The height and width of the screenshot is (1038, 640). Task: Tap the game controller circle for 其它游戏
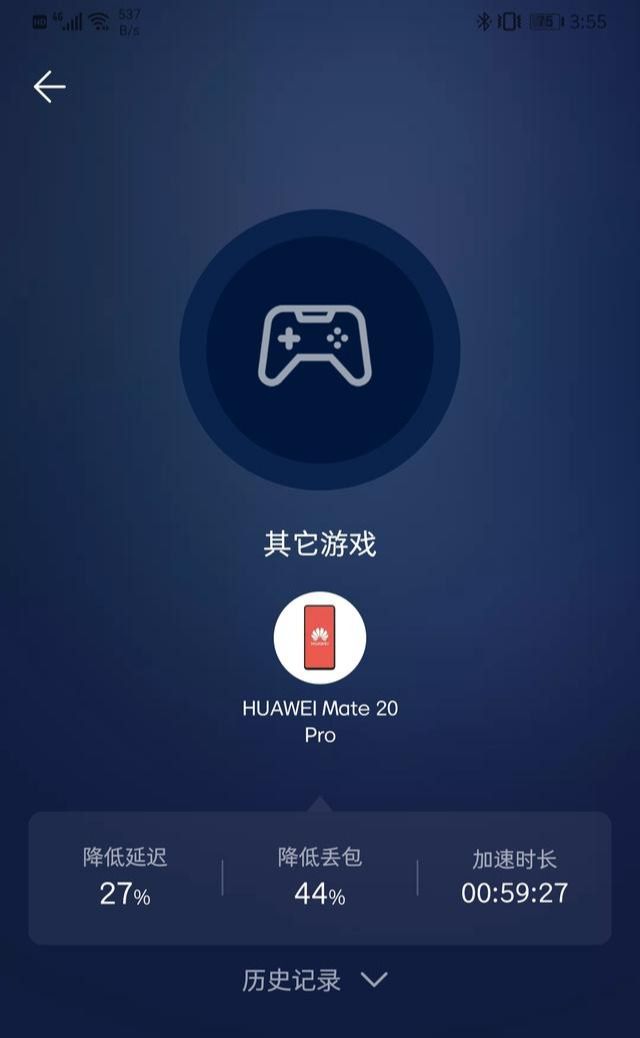coord(320,350)
